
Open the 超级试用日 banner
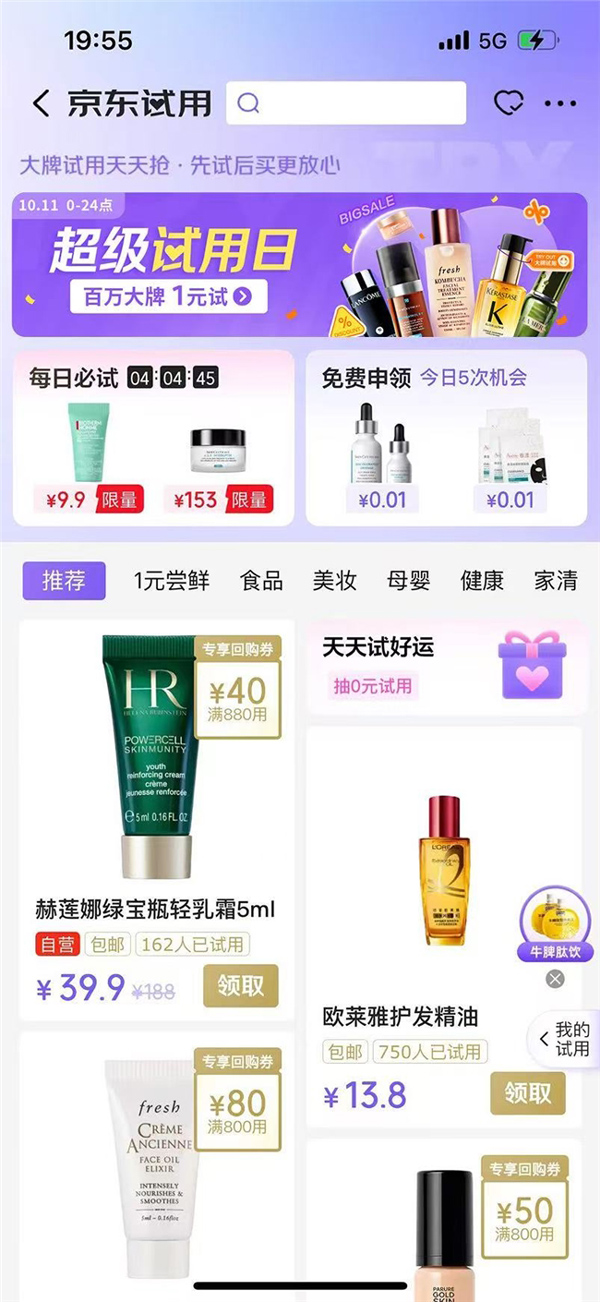click(299, 264)
